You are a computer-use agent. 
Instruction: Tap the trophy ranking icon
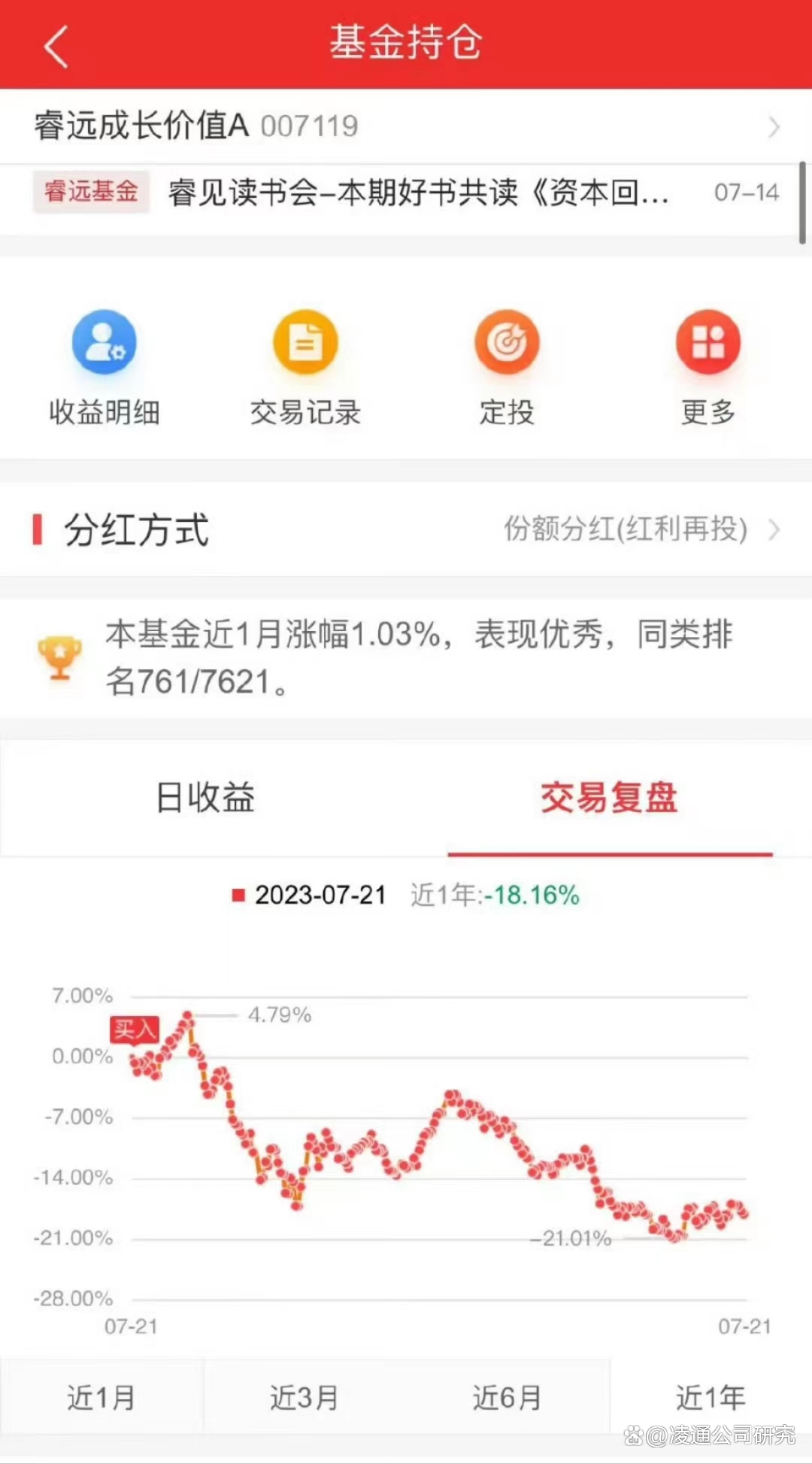pyautogui.click(x=60, y=655)
